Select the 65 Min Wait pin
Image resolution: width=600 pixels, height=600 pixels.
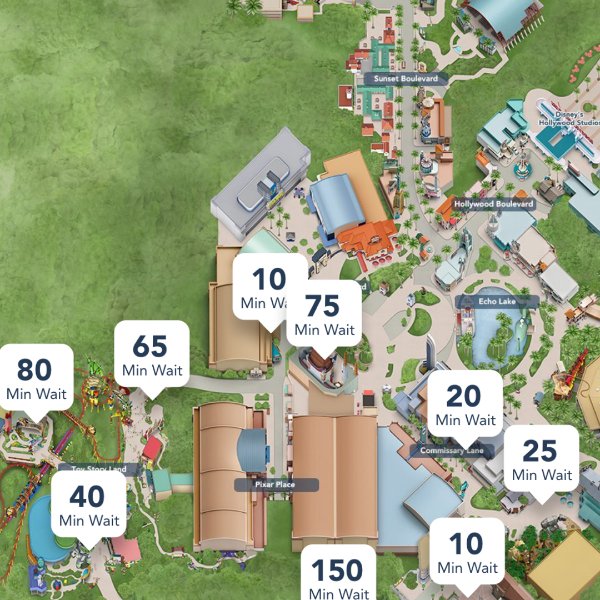tap(151, 355)
